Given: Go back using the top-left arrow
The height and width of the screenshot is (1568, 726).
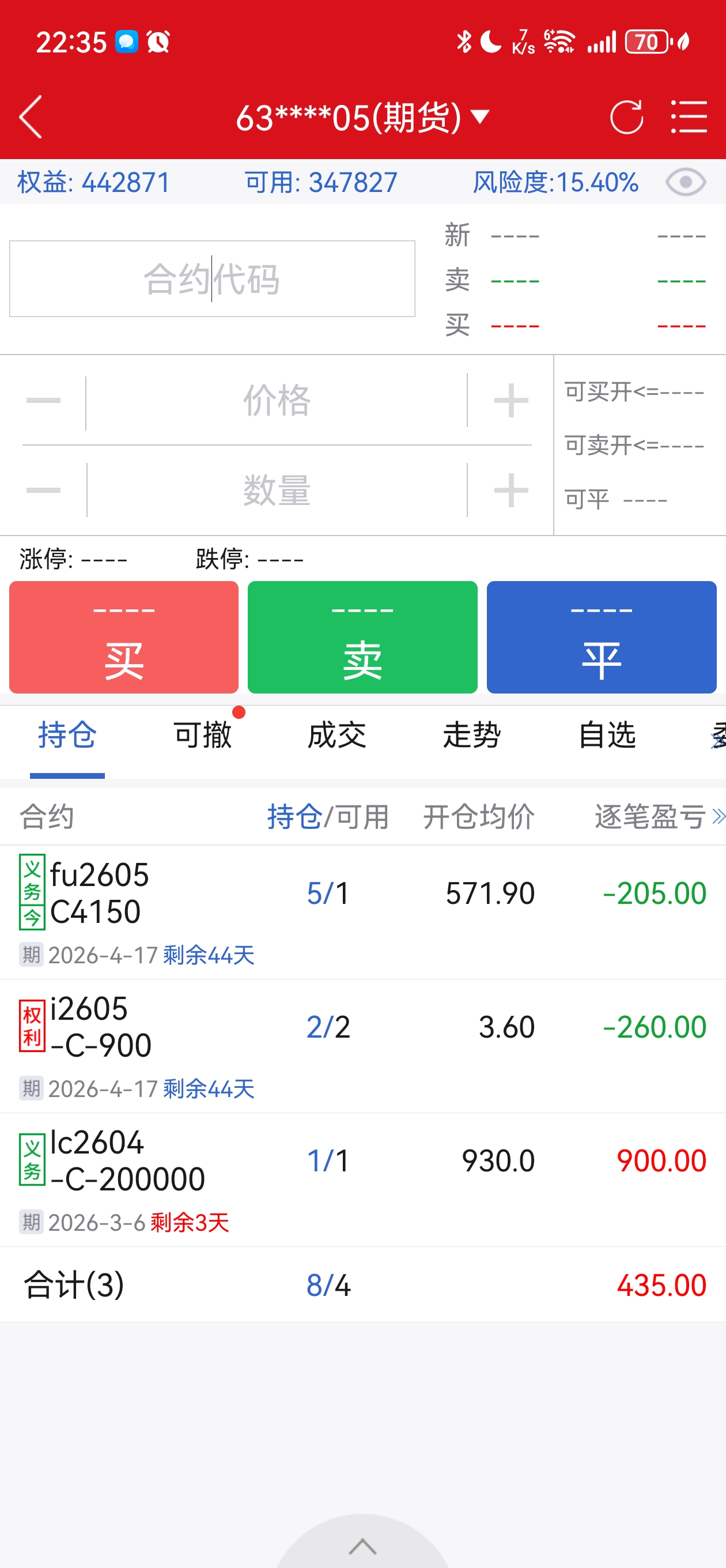Looking at the screenshot, I should point(31,117).
